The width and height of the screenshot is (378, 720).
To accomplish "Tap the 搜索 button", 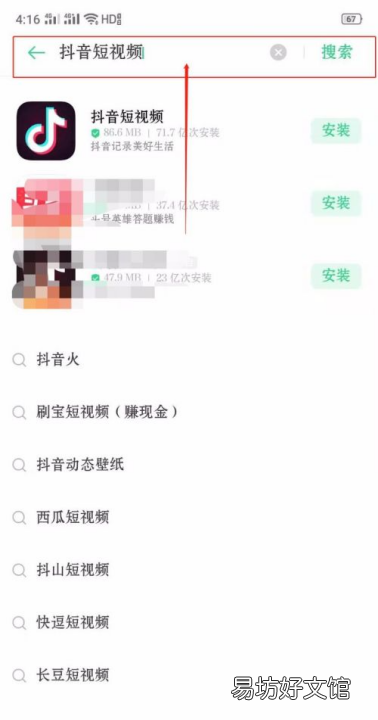I will 337,52.
